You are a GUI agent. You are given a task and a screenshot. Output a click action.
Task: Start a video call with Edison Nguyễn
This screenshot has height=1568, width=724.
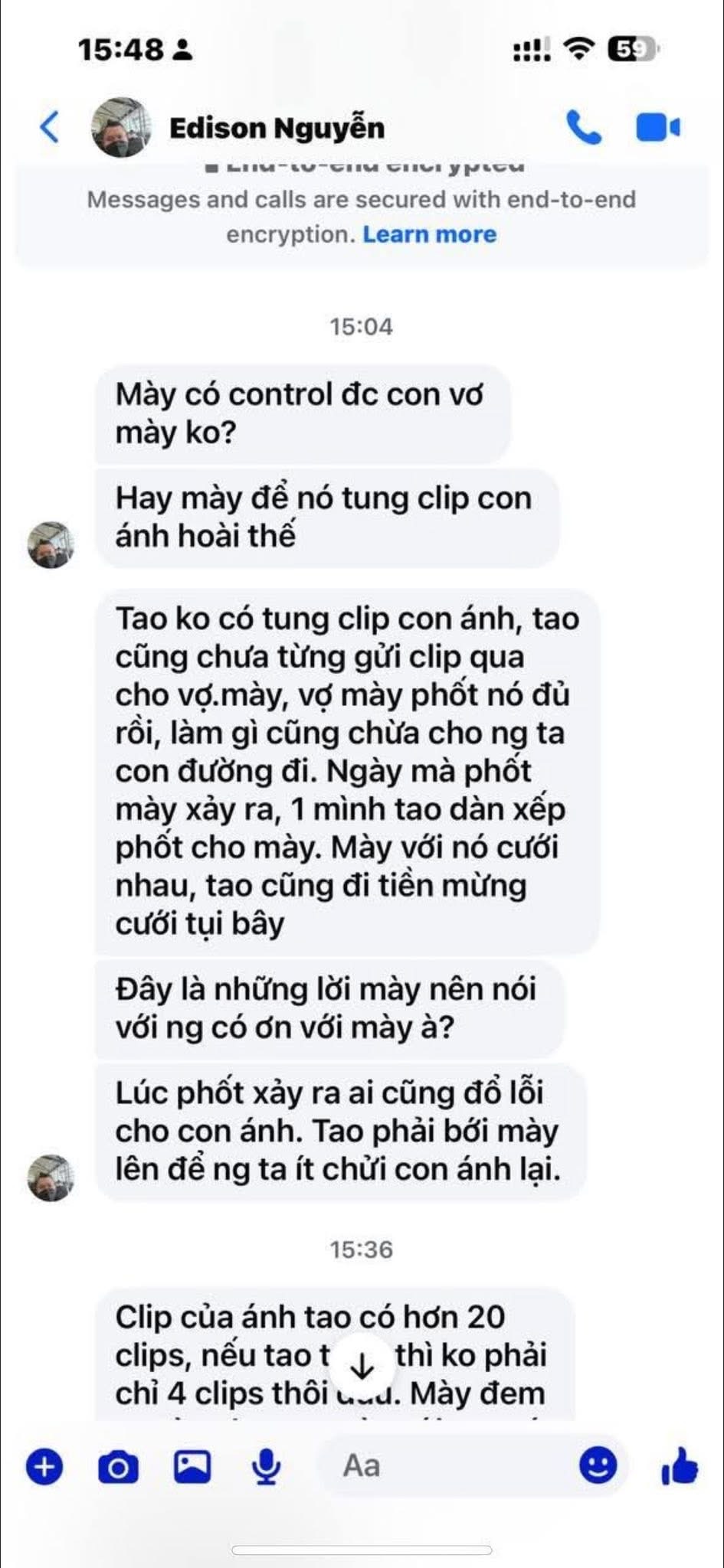point(657,128)
